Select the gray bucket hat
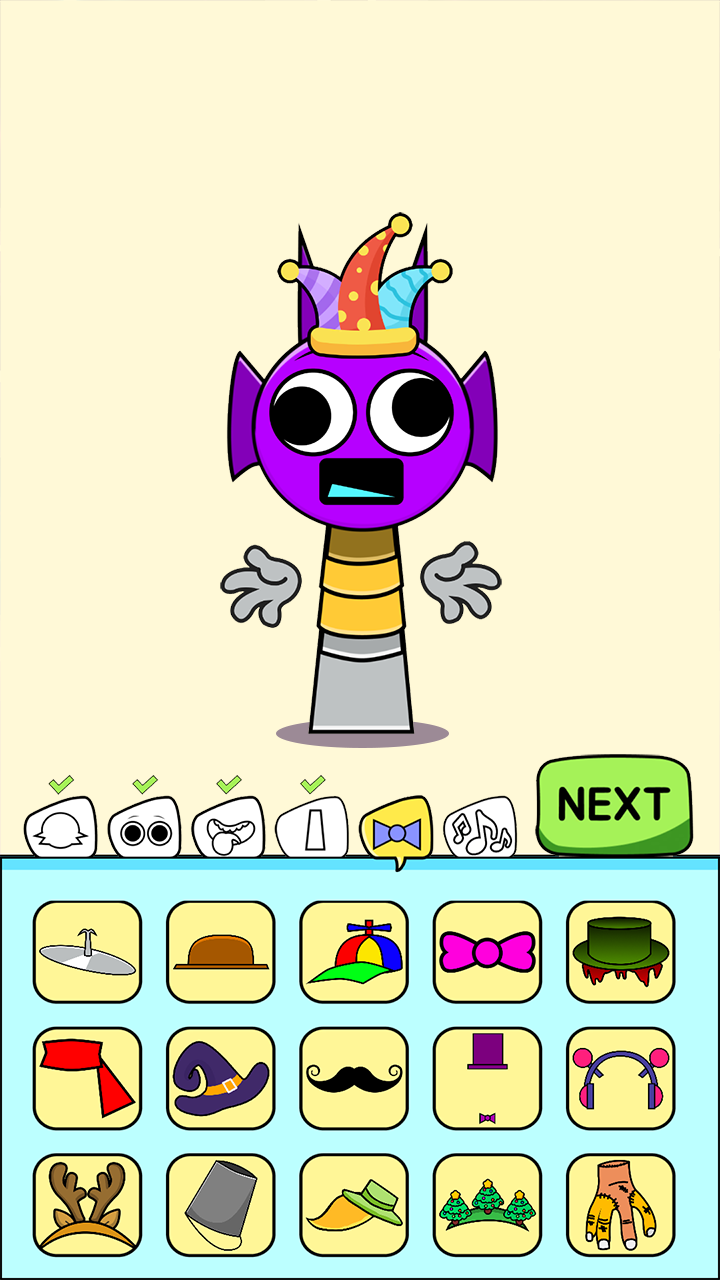 [221, 1205]
